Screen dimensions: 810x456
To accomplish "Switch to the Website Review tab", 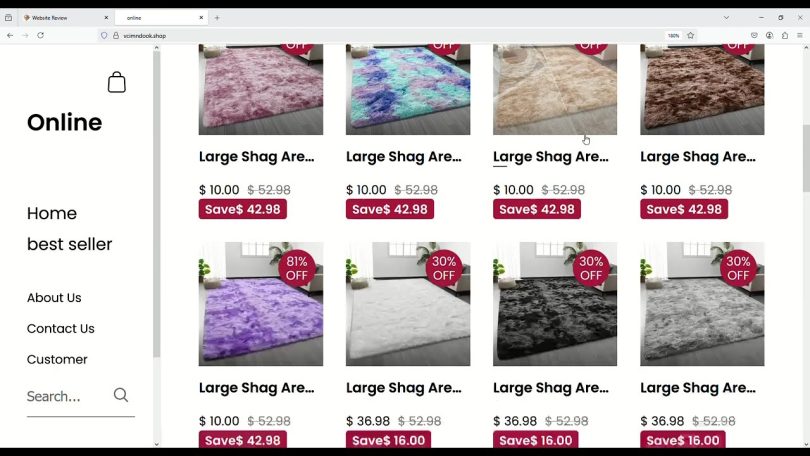I will [60, 17].
